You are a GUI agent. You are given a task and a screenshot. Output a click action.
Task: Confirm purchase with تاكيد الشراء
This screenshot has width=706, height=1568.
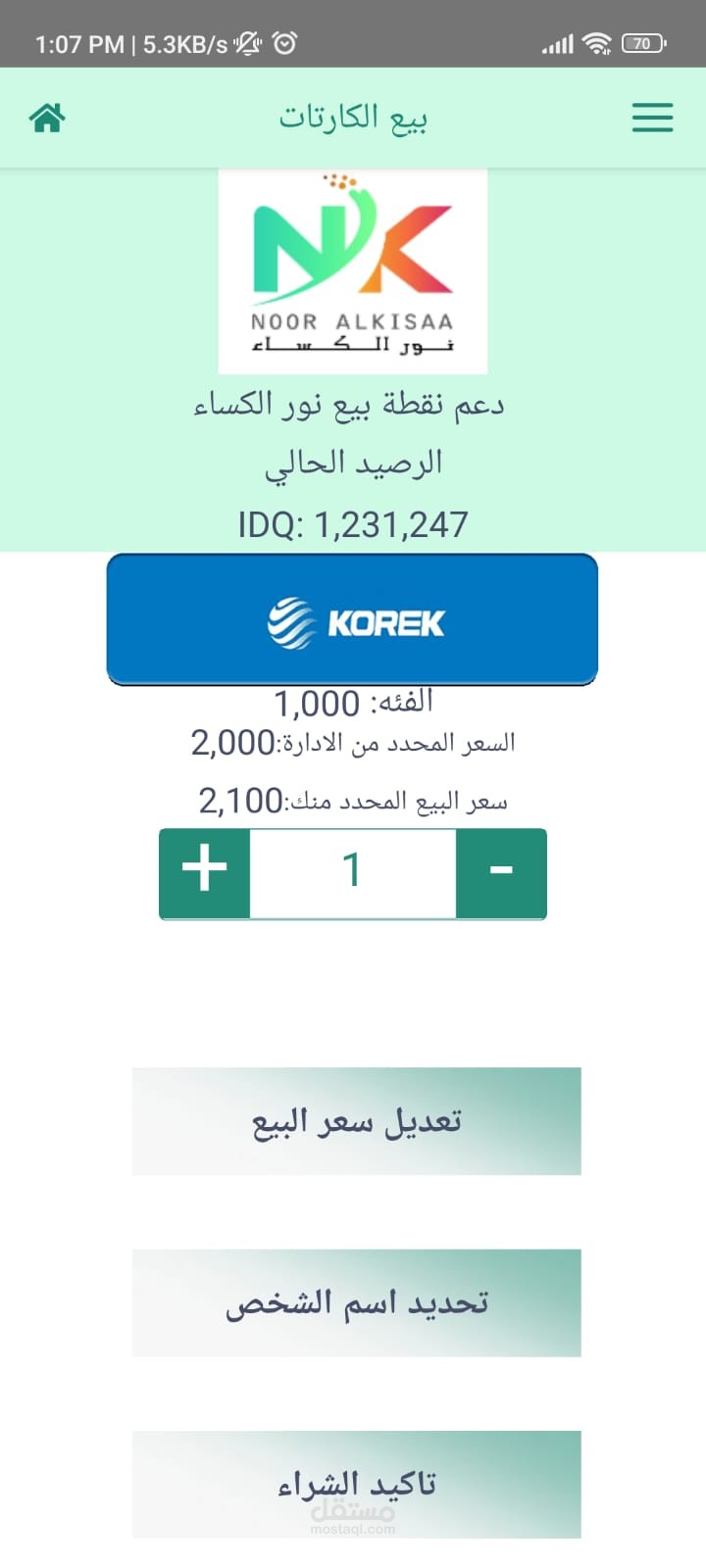coord(356,1484)
